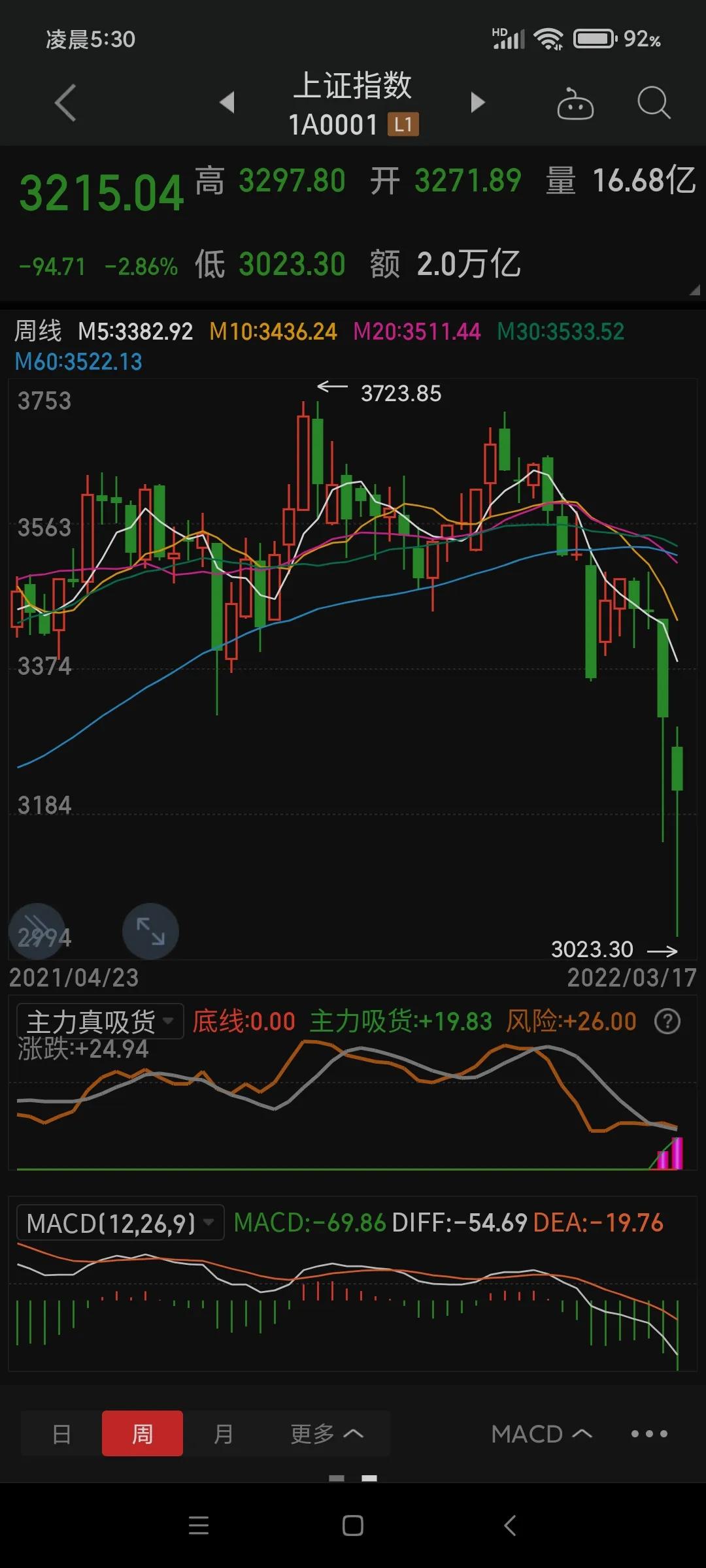This screenshot has width=706, height=1568.
Task: Click the L1 quote level badge
Action: pos(403,124)
